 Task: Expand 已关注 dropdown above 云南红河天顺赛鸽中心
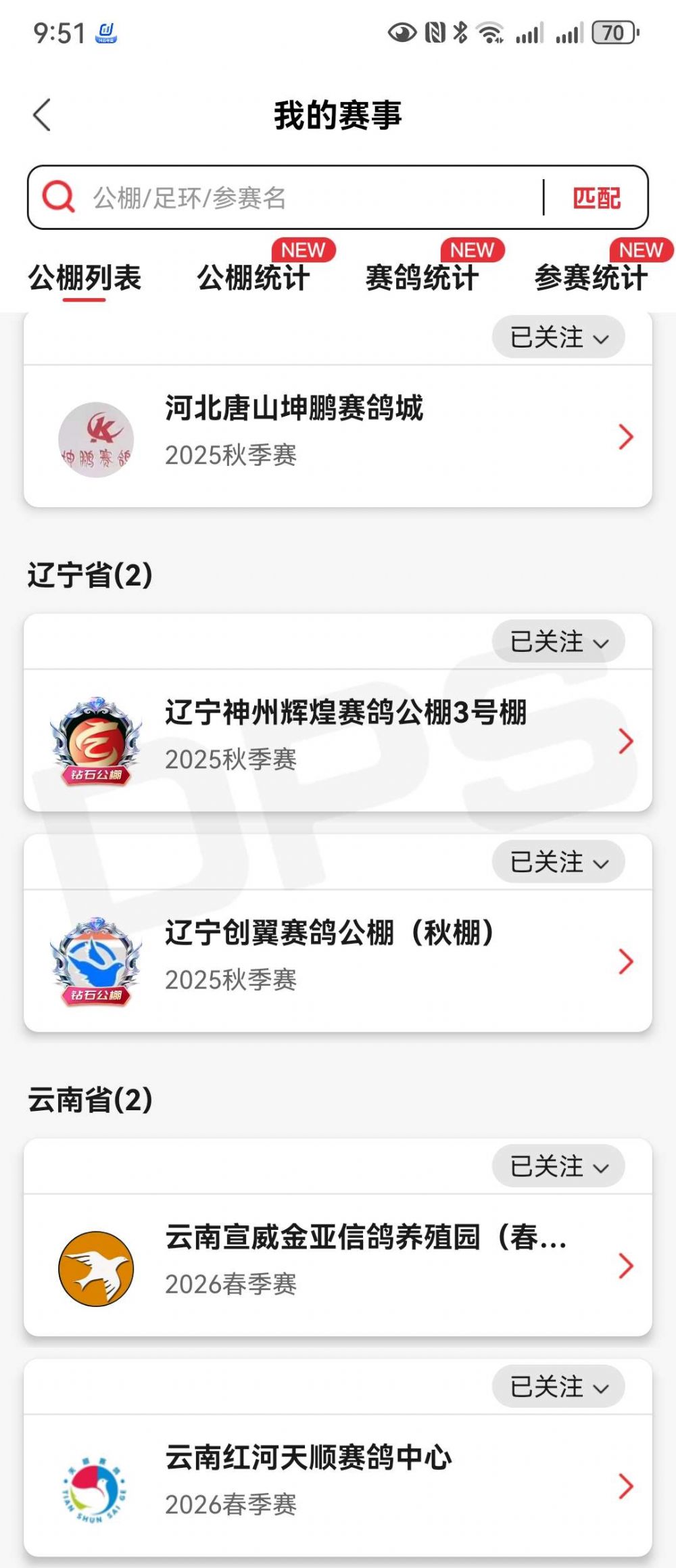click(558, 1386)
